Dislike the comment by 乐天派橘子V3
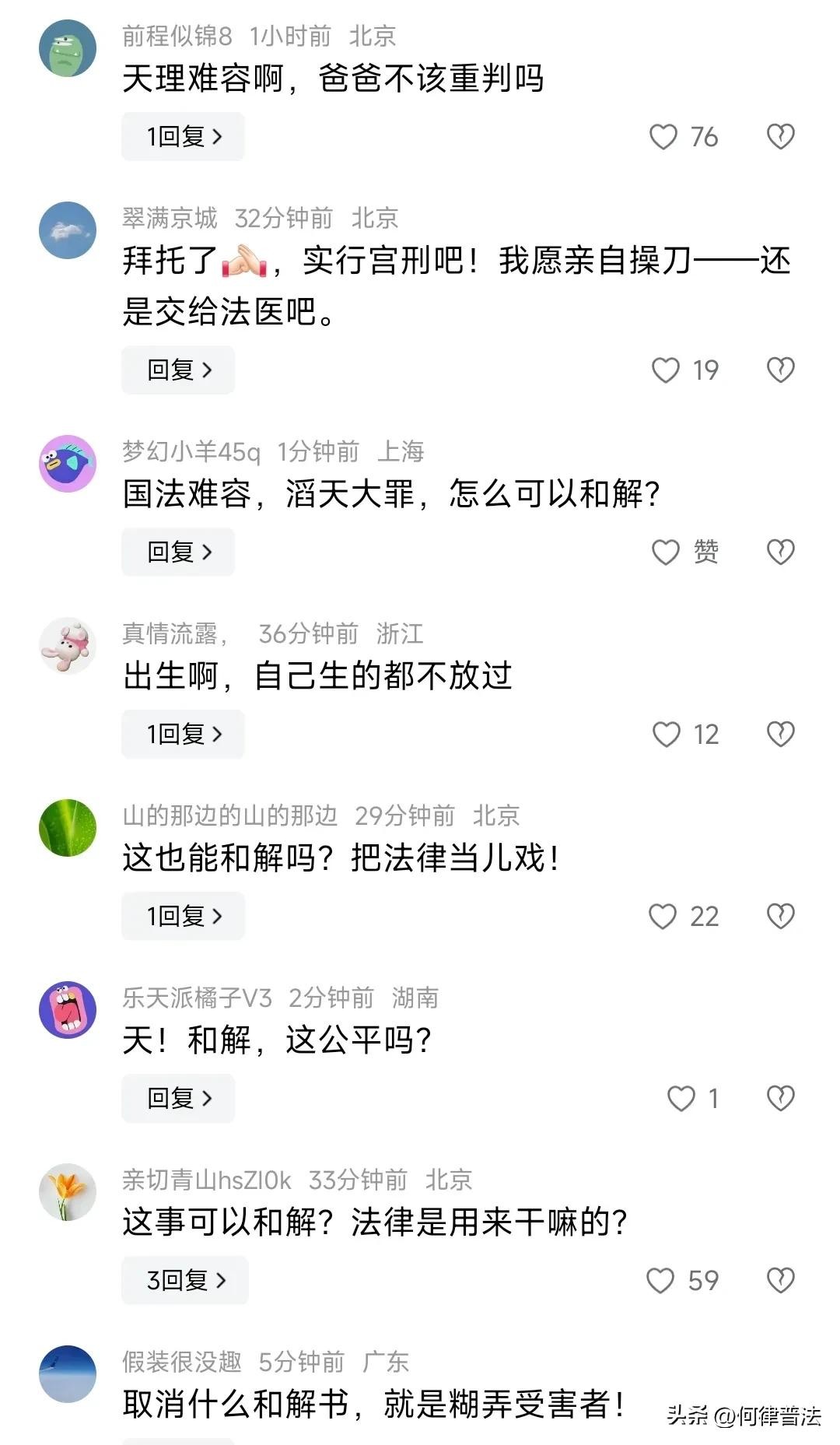 coord(780,1098)
